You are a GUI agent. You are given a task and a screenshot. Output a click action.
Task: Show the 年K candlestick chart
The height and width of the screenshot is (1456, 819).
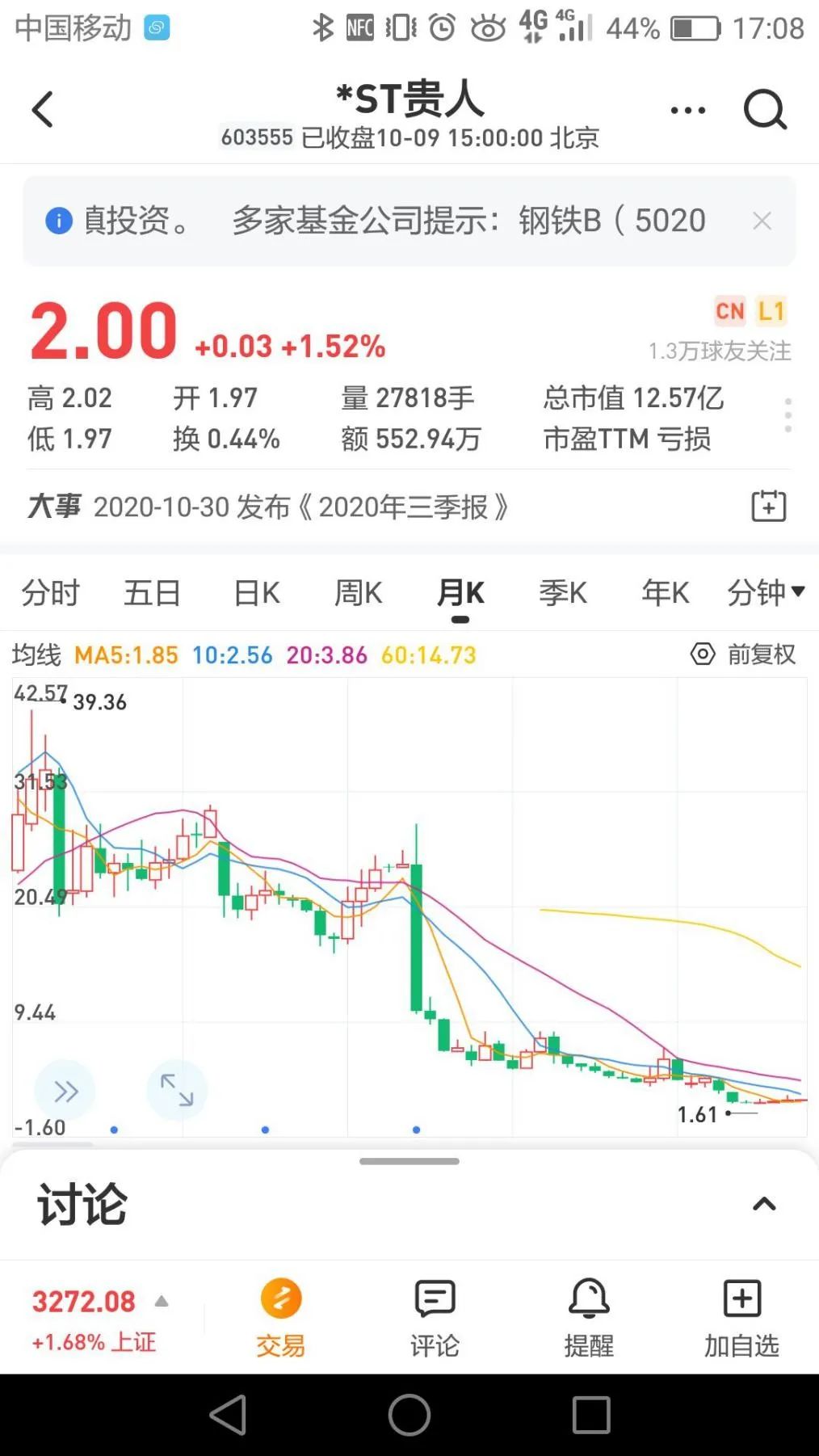click(x=665, y=593)
